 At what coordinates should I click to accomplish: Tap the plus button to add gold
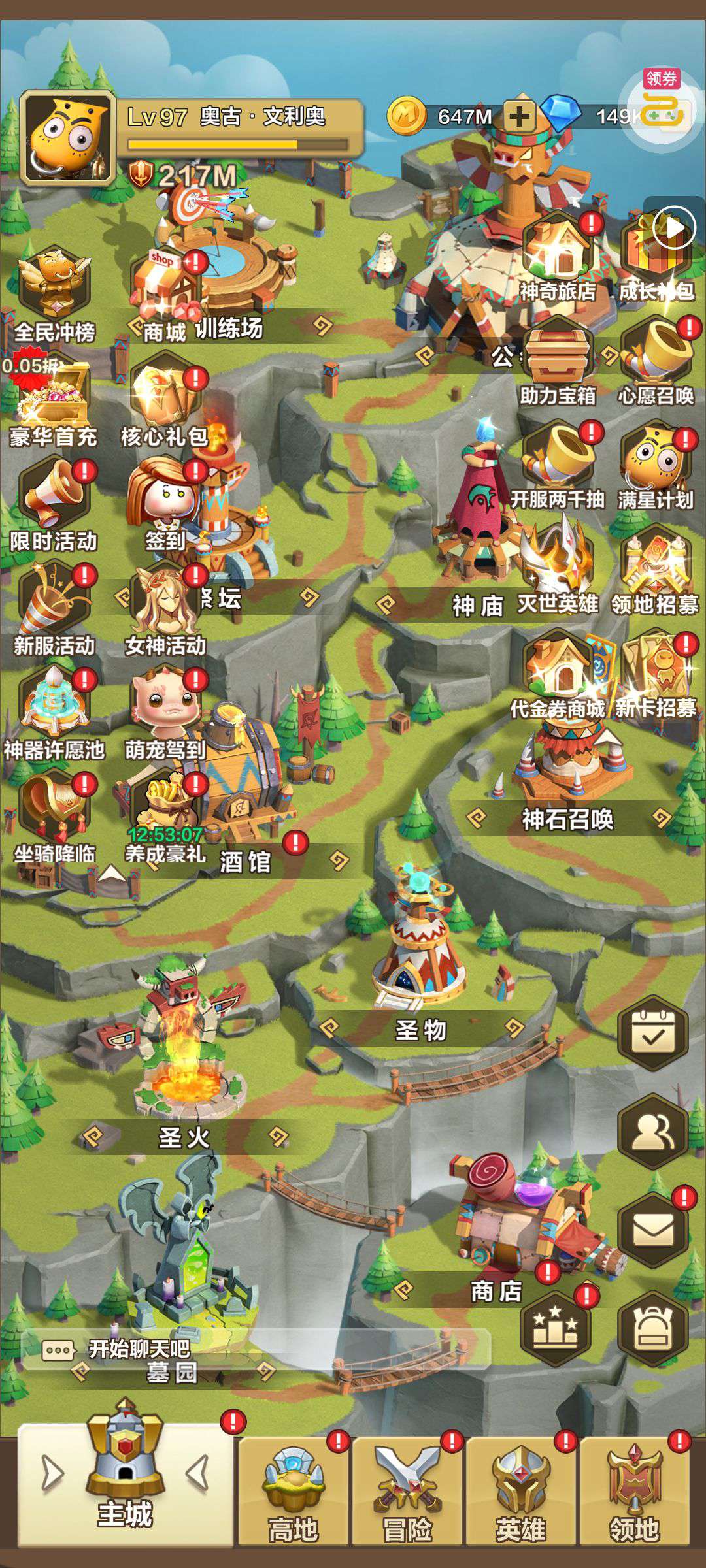(519, 117)
